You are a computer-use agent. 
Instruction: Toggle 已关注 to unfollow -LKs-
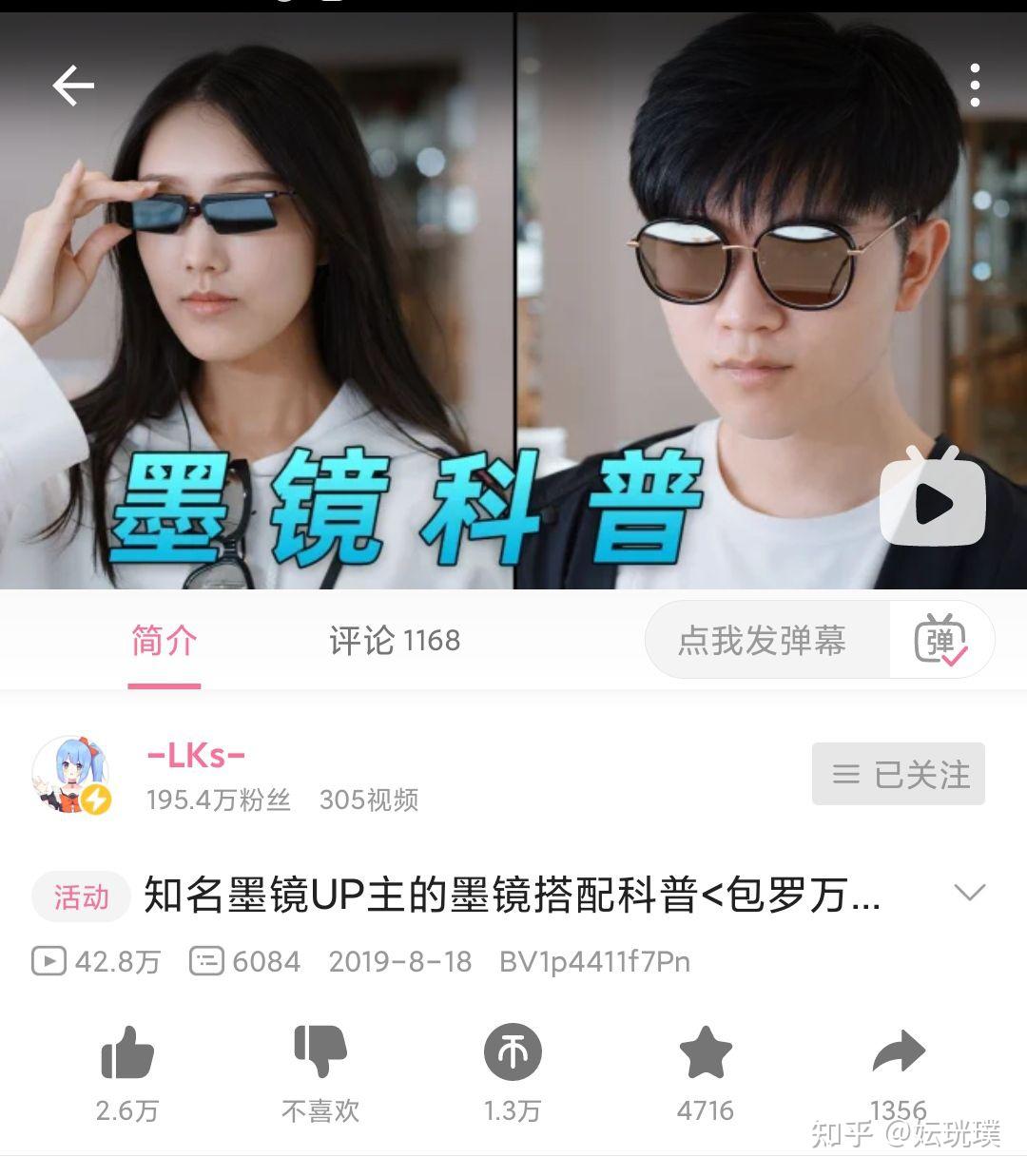coord(898,774)
